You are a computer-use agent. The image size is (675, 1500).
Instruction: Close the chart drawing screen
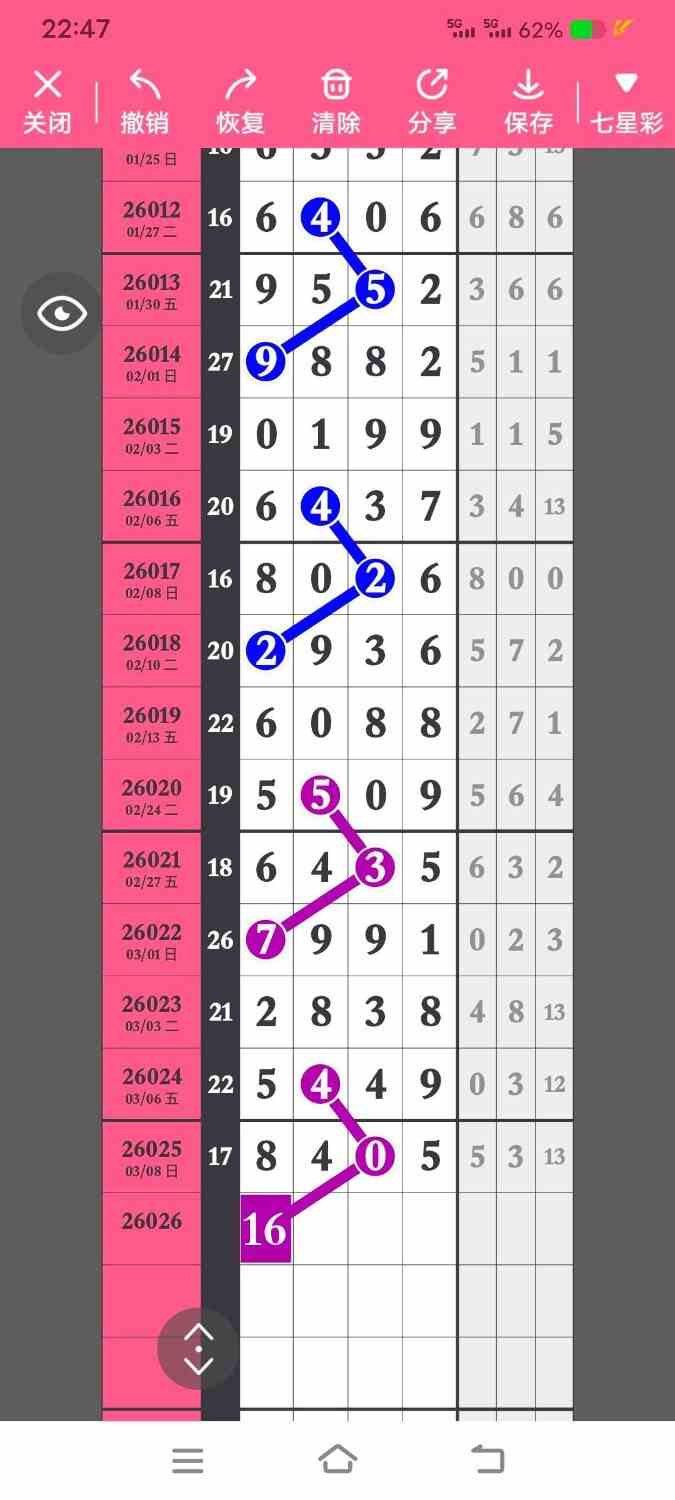point(47,101)
